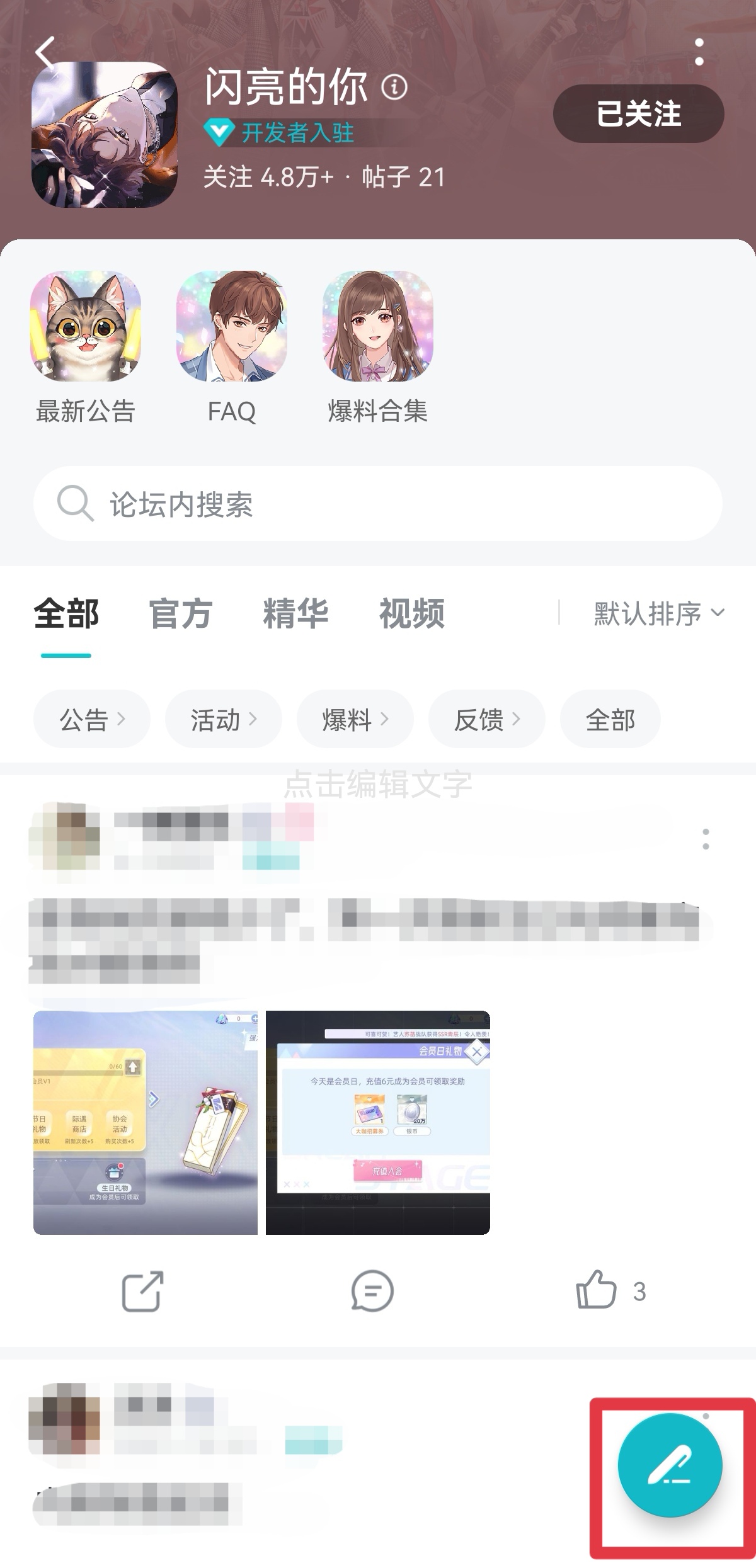Go back using the top-left arrow

45,52
